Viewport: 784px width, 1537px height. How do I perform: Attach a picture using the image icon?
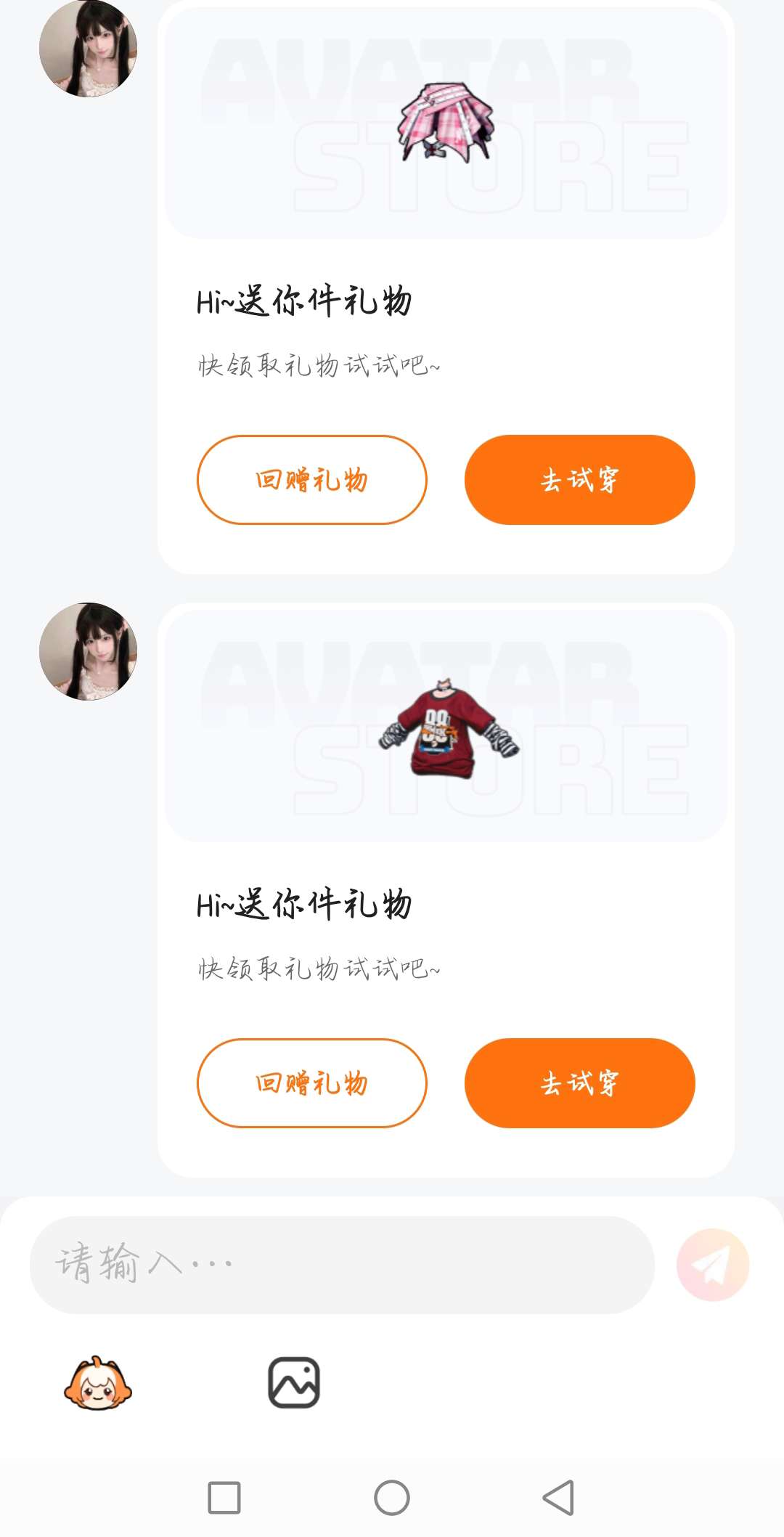(294, 1383)
